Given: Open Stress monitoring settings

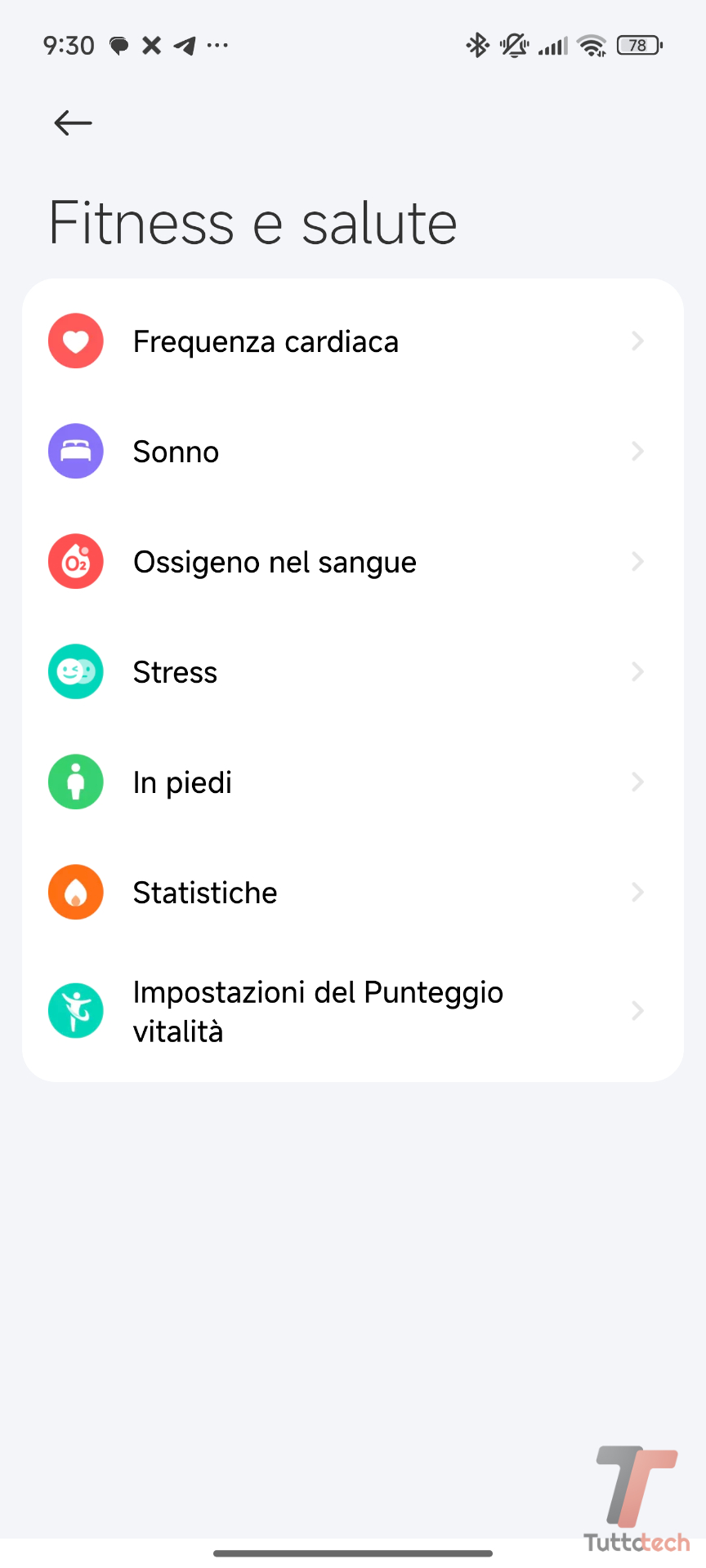Looking at the screenshot, I should click(351, 672).
